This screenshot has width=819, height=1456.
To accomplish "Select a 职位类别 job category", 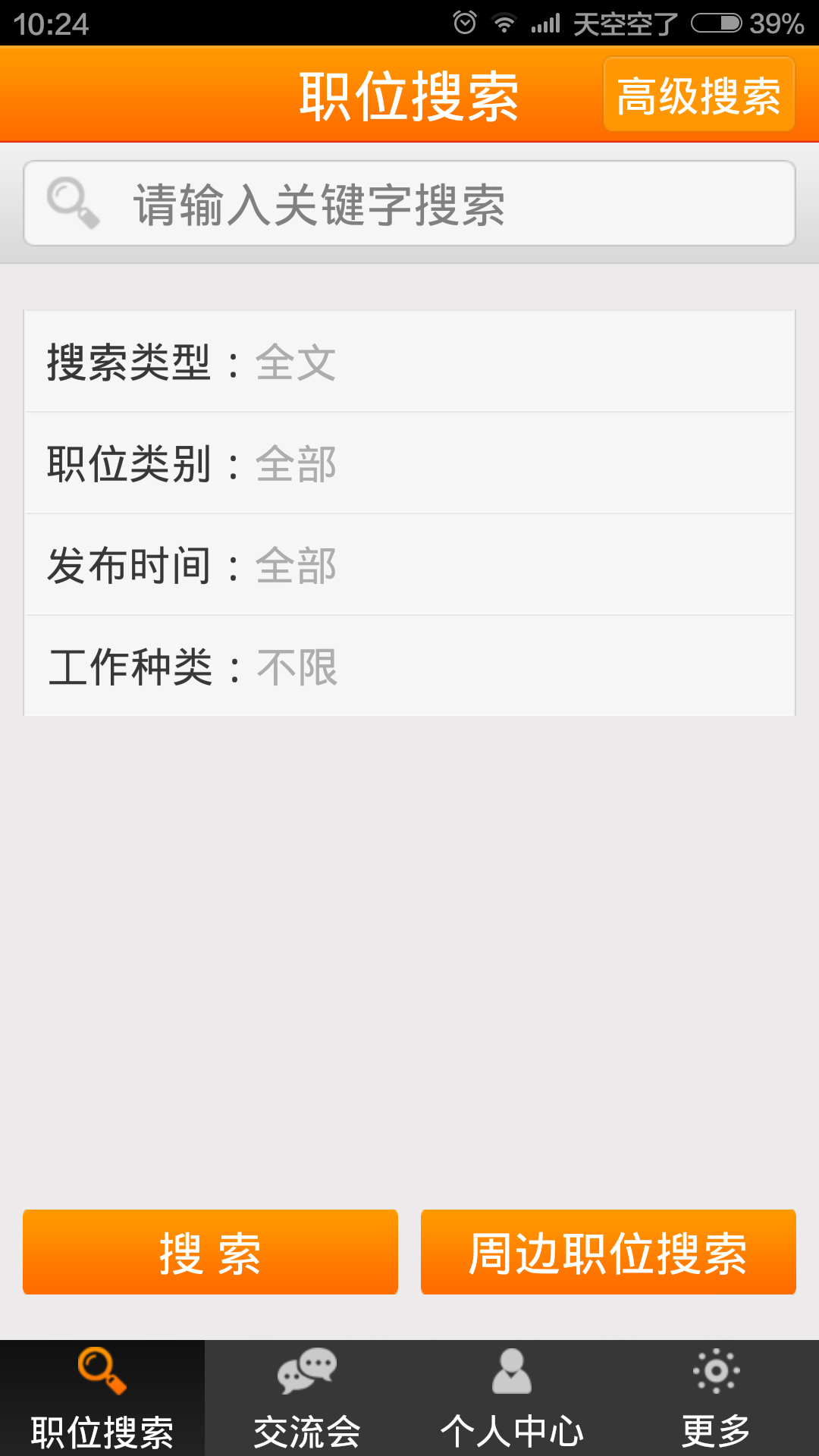I will pyautogui.click(x=409, y=463).
